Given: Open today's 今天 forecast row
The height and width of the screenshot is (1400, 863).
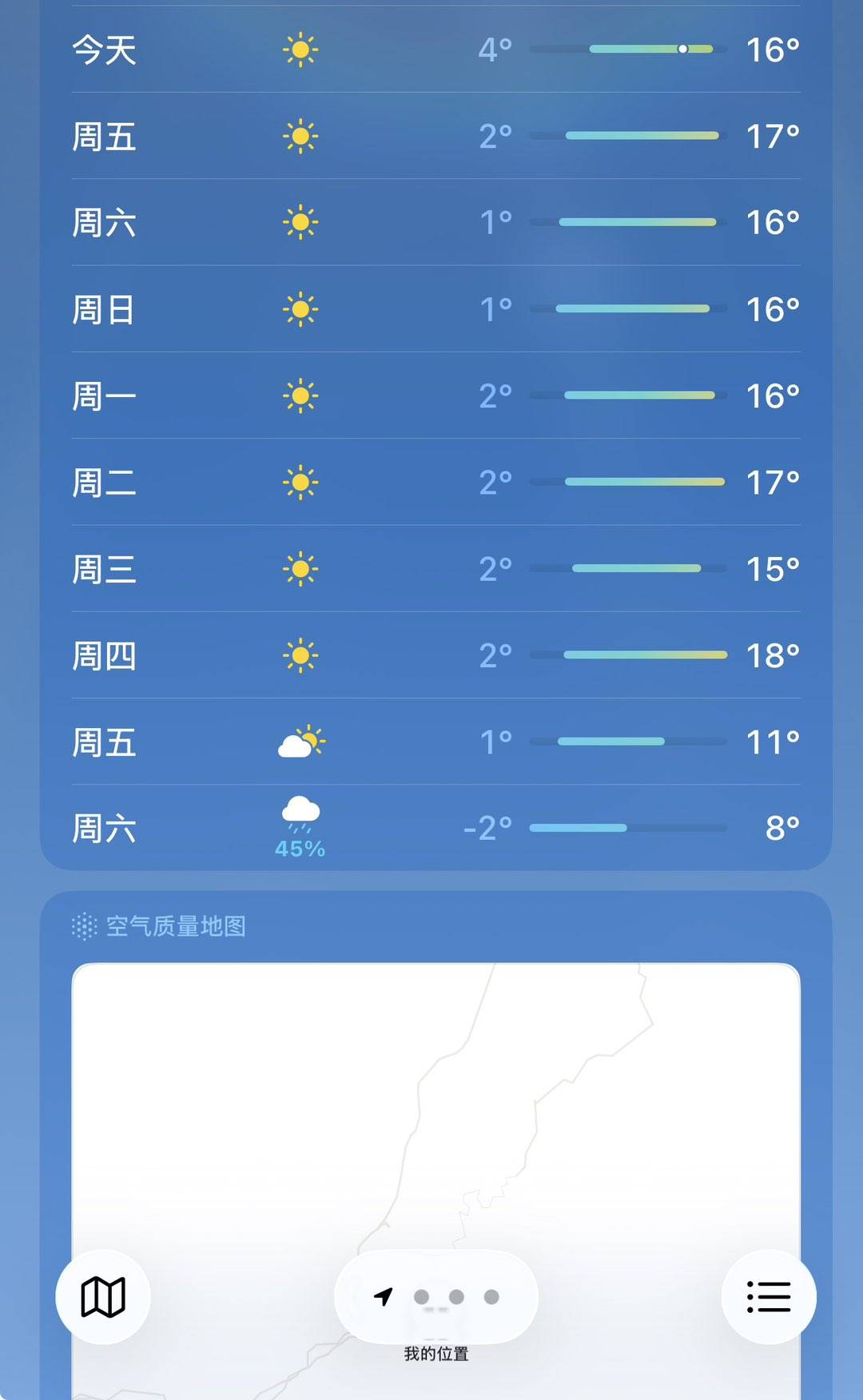Looking at the screenshot, I should click(x=435, y=50).
